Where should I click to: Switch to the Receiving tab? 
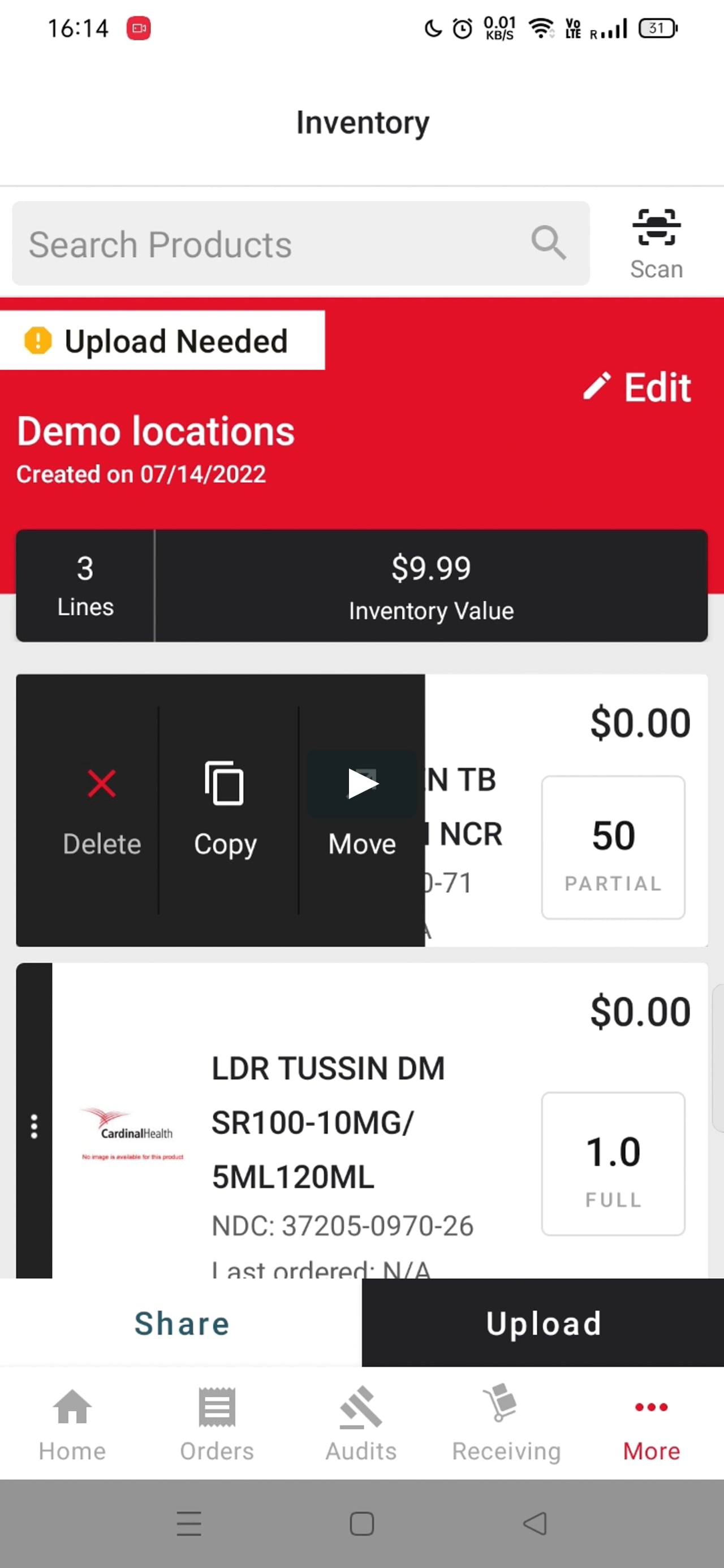pos(506,1424)
